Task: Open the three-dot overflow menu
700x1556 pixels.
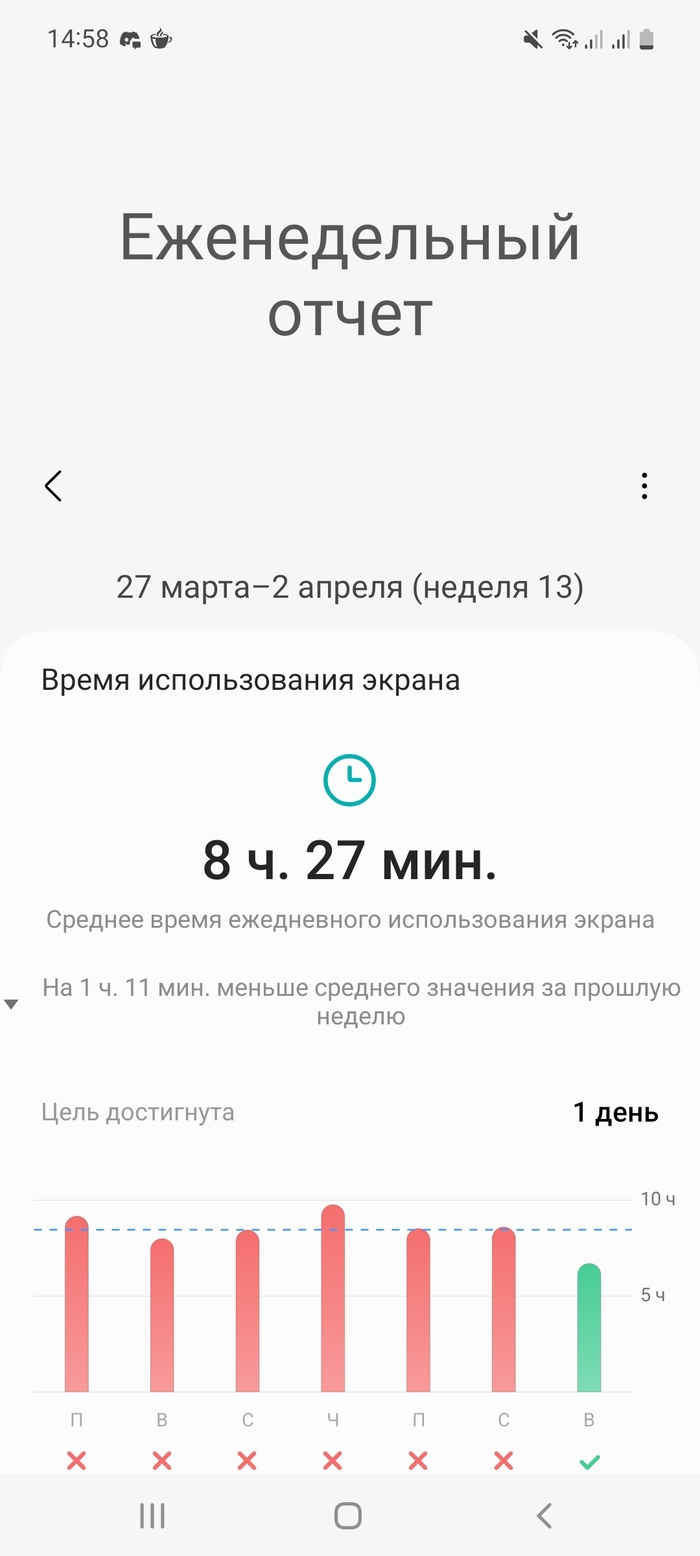Action: click(x=644, y=486)
